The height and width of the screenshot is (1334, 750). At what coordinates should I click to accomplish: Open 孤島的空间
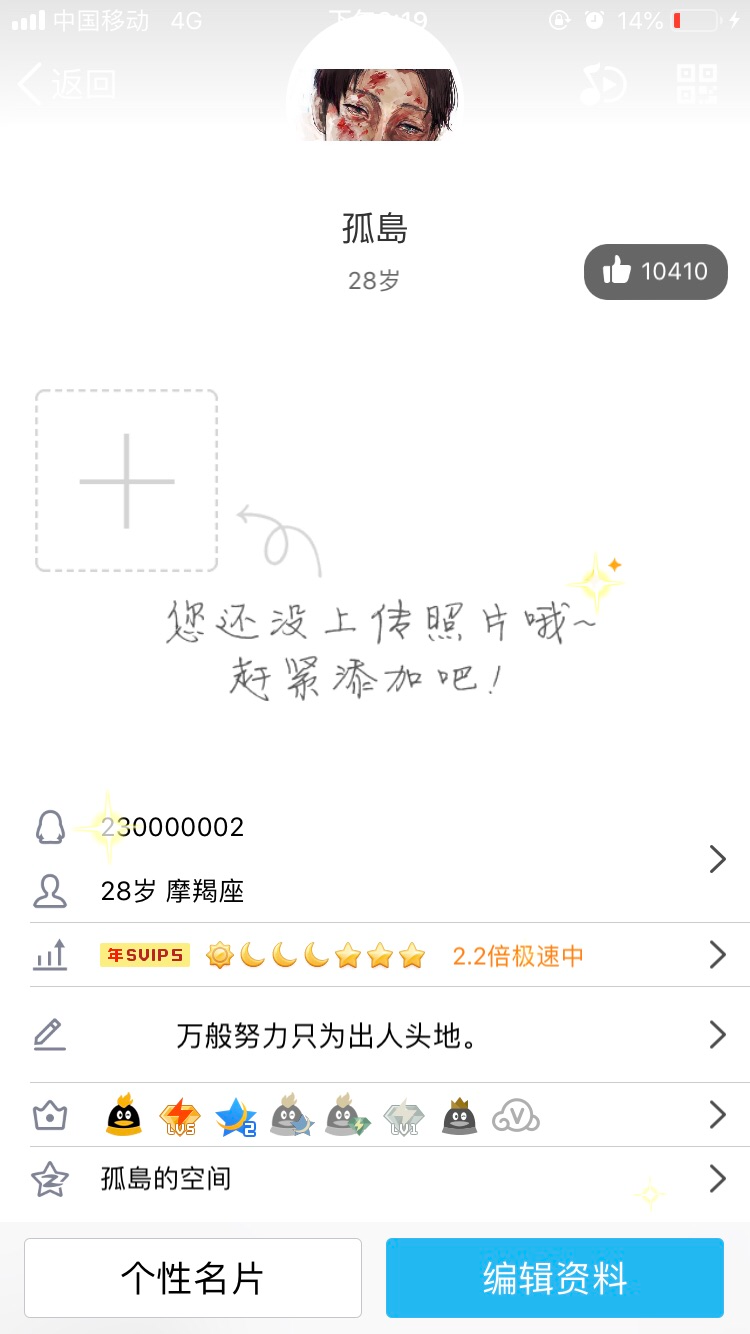[x=390, y=1178]
